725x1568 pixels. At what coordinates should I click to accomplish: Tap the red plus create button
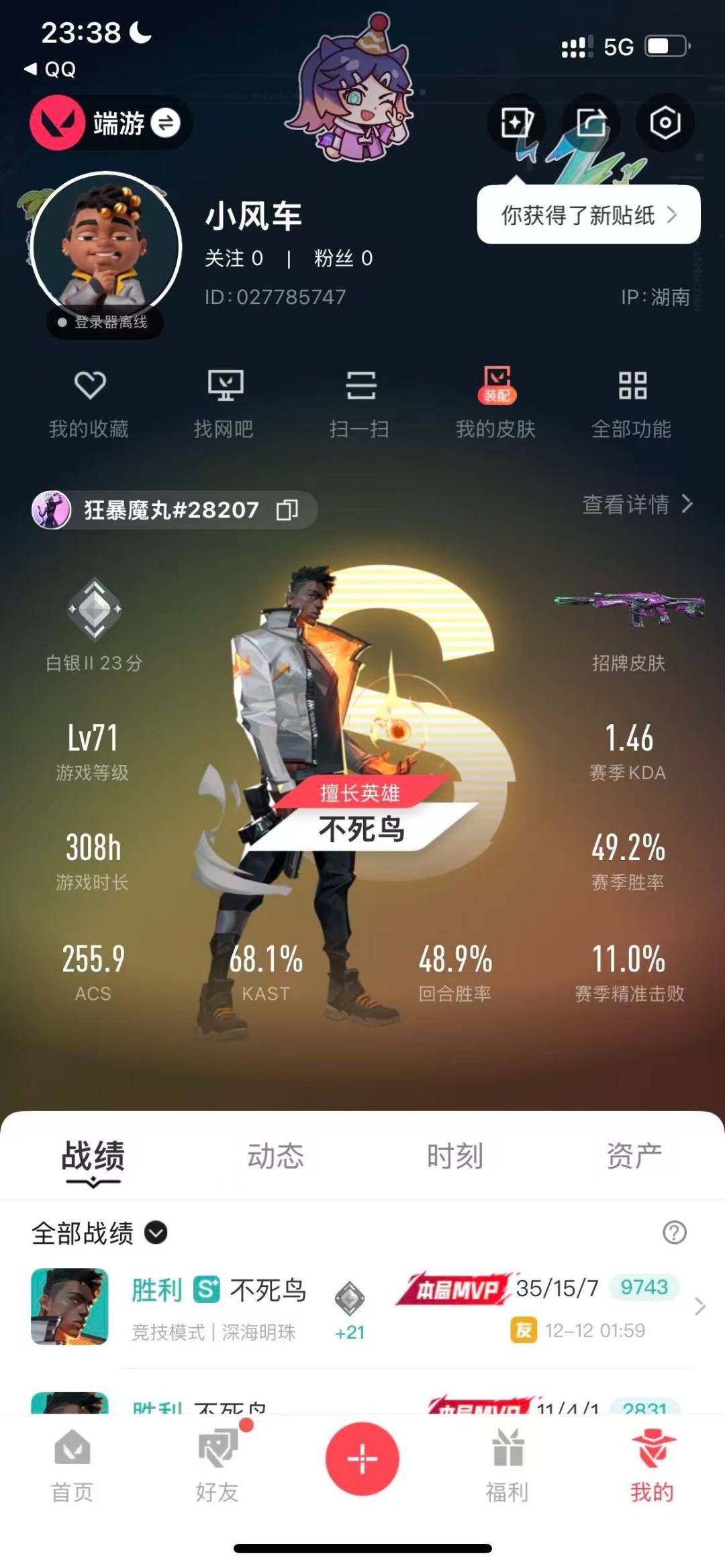362,1459
